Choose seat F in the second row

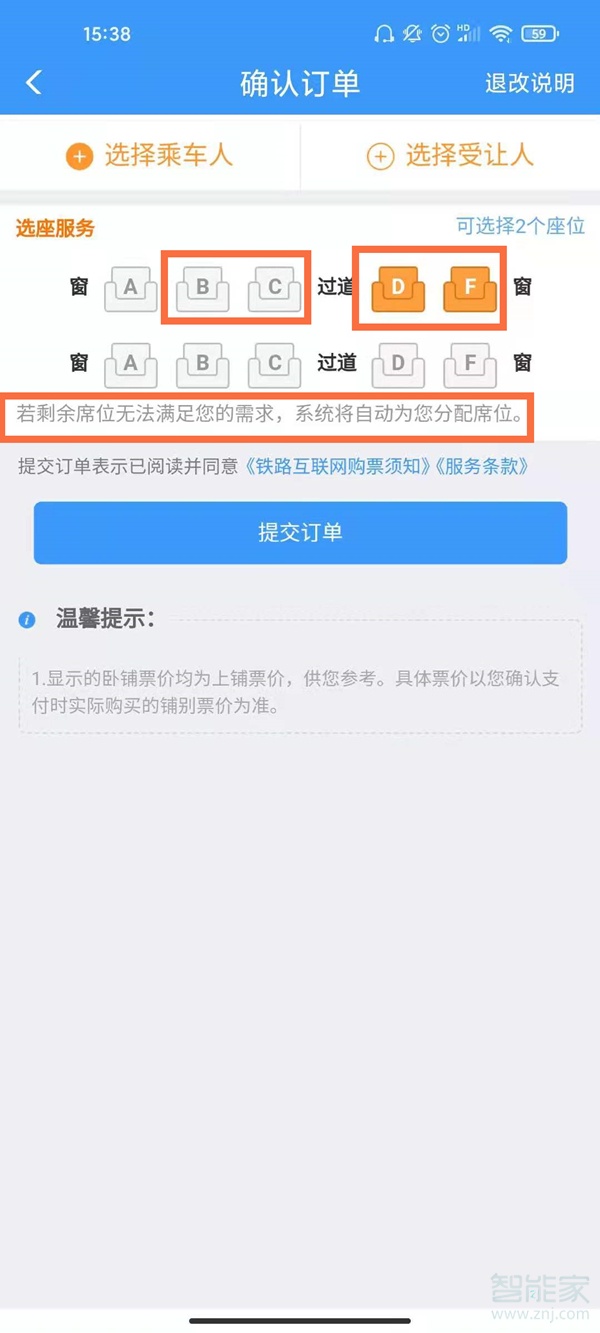(x=470, y=364)
